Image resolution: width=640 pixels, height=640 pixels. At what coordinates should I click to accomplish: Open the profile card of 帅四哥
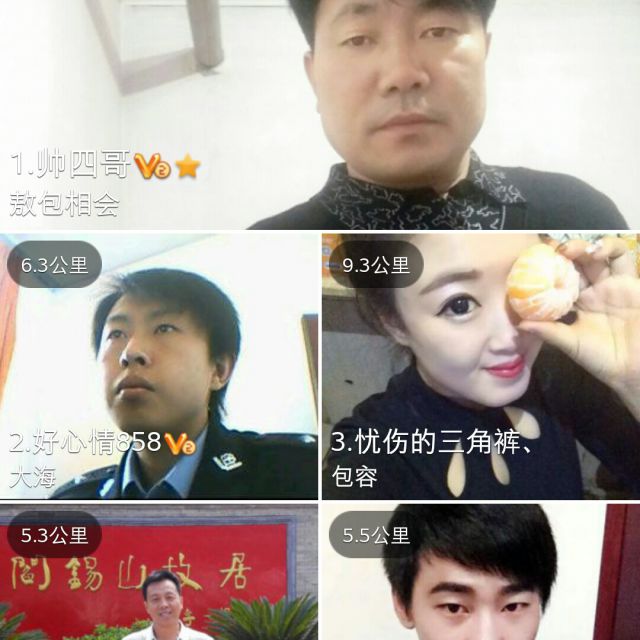tap(320, 115)
